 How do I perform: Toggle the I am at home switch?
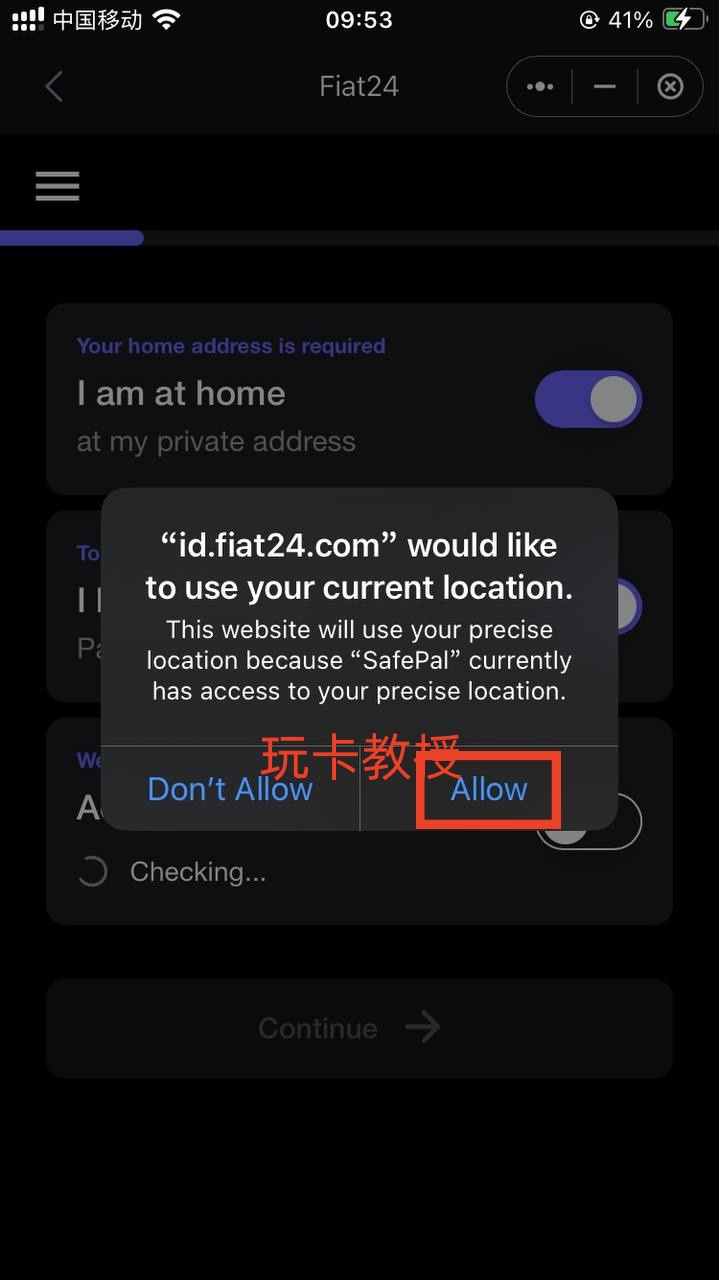[588, 400]
